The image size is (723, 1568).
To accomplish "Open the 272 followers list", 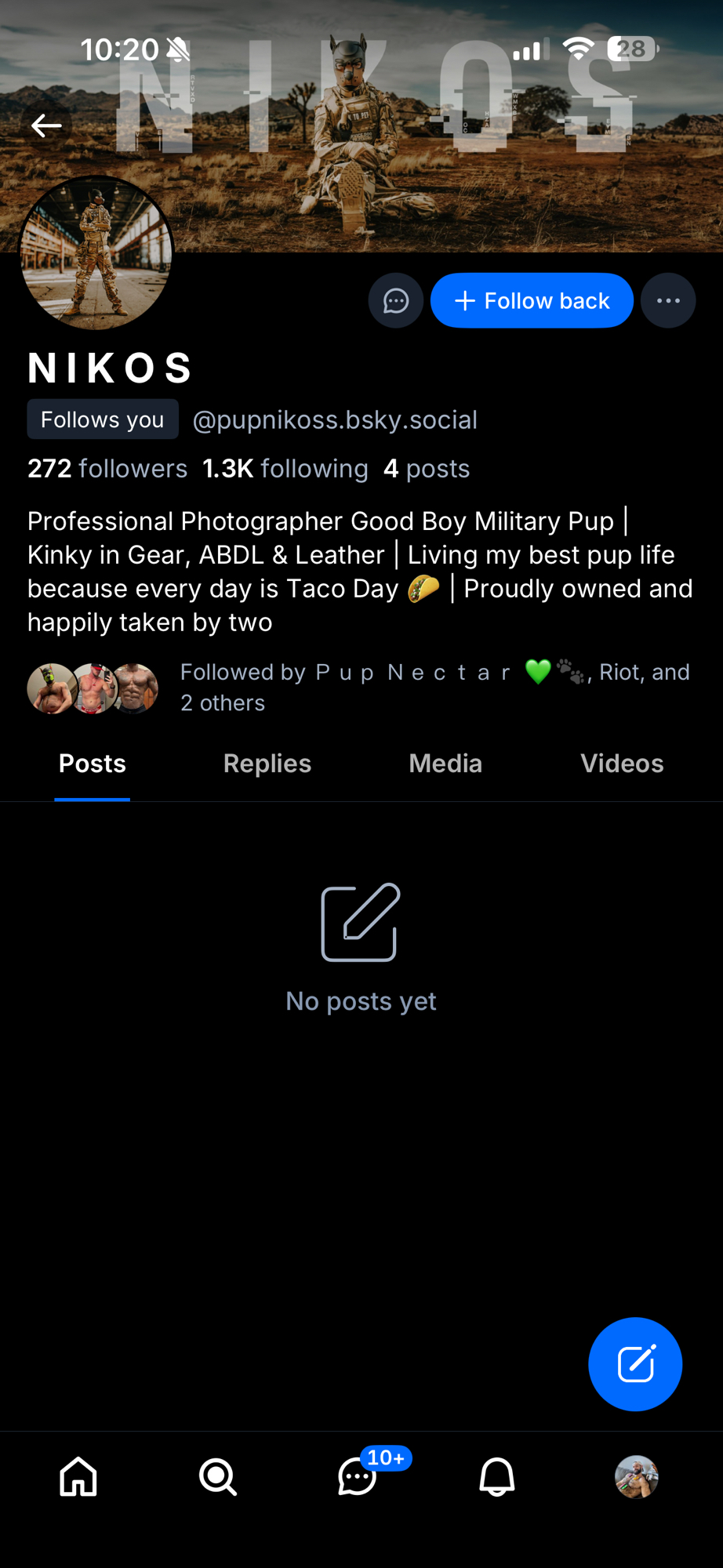I will [x=107, y=469].
